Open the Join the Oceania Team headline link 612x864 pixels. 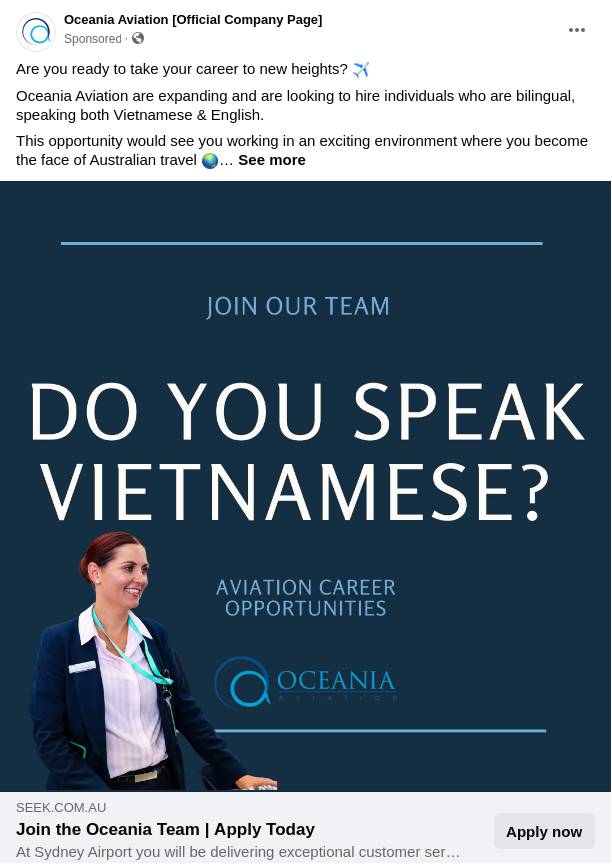tap(165, 829)
